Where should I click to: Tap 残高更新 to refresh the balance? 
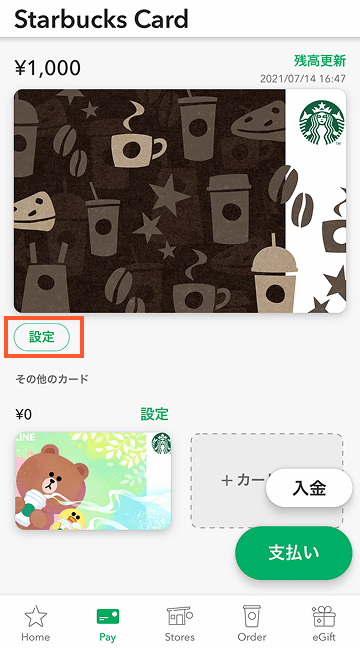pos(319,61)
